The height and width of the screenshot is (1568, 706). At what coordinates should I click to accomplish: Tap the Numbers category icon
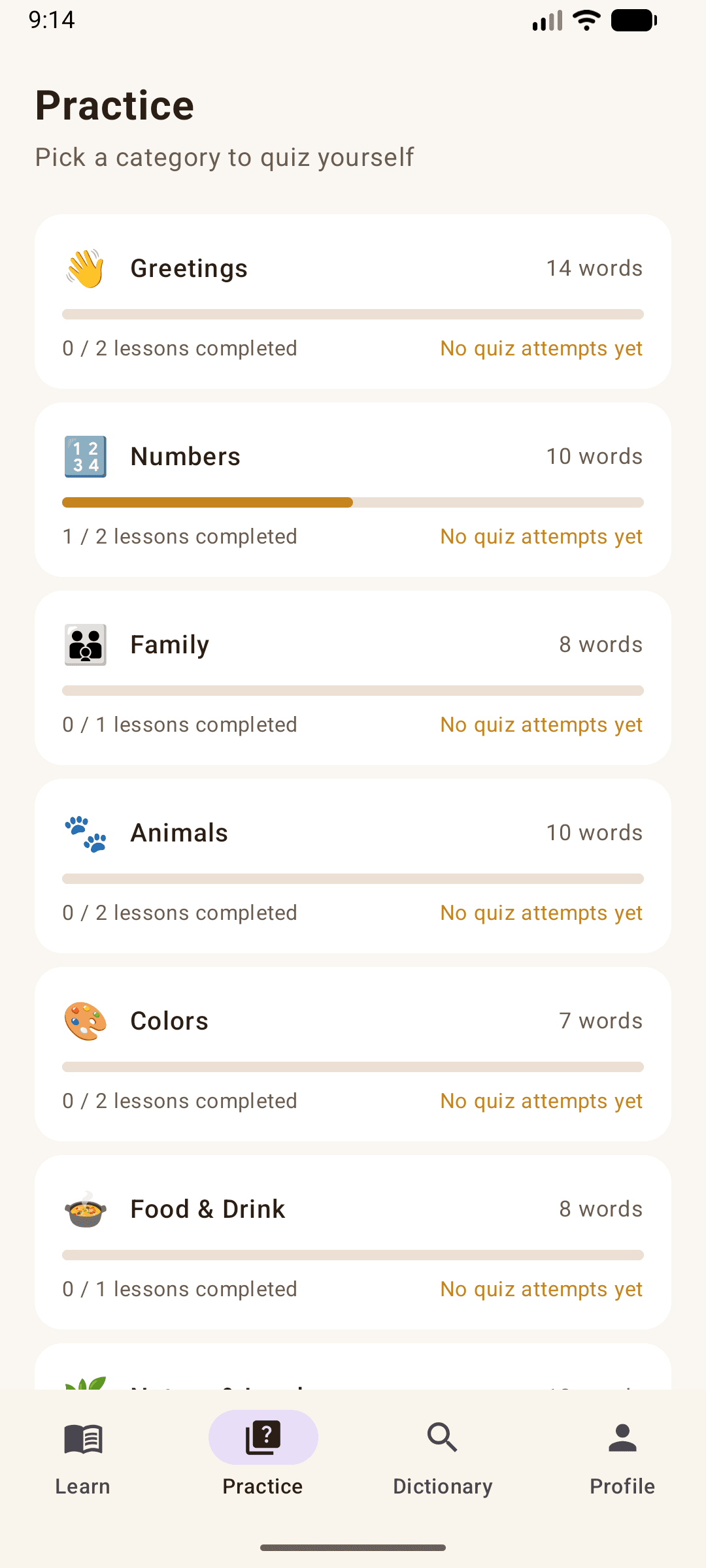(85, 456)
